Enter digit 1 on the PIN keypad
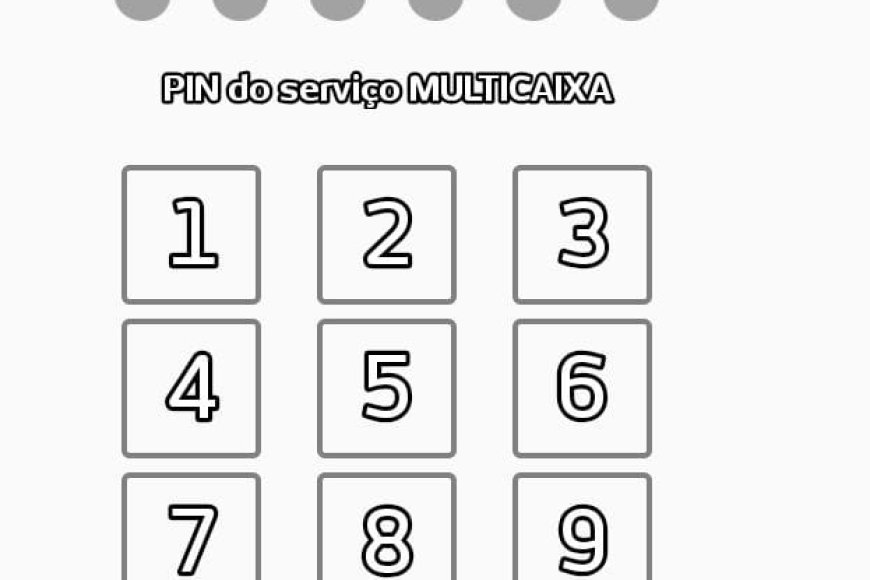The image size is (870, 580). (191, 234)
